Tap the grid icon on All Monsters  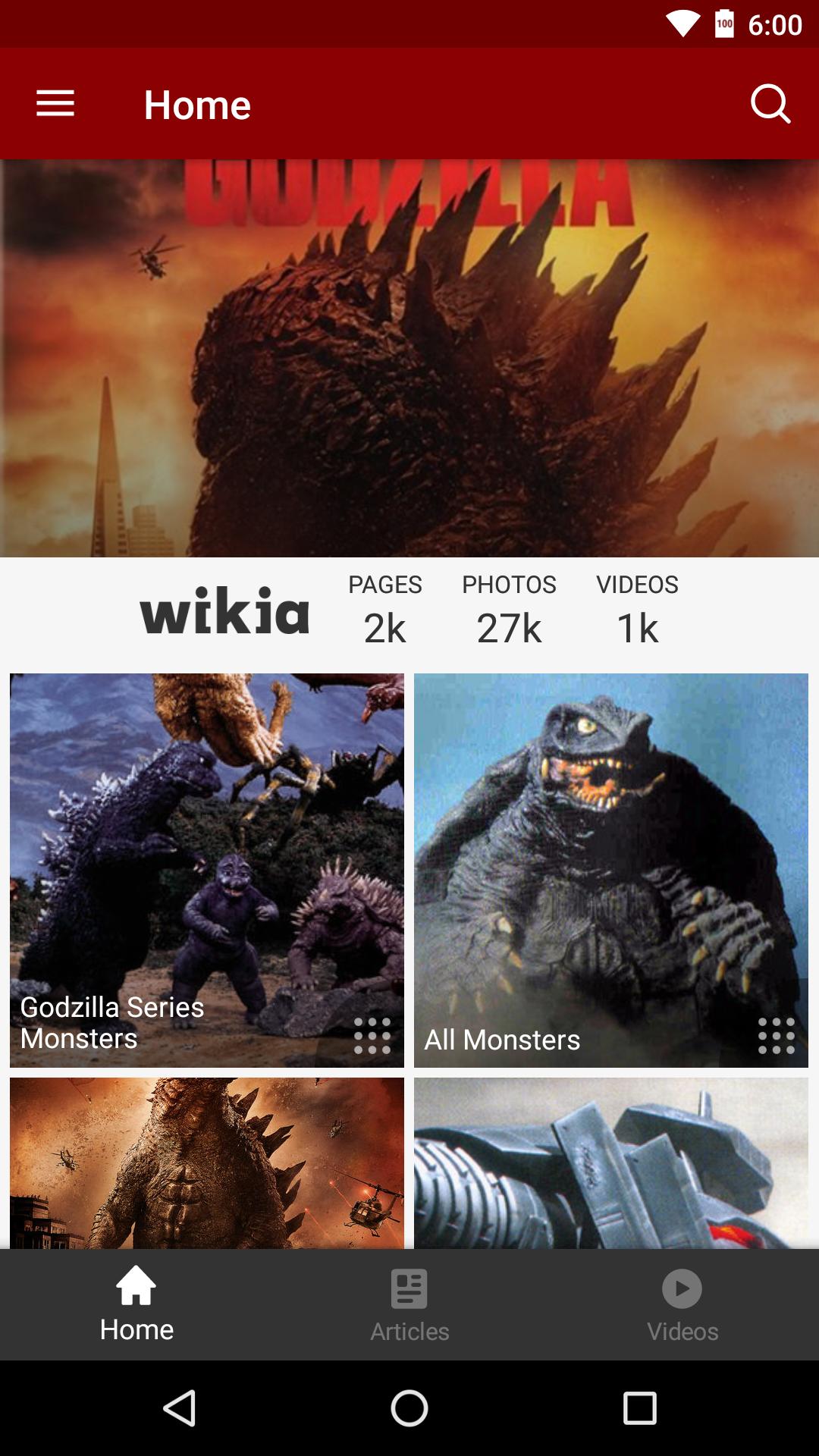[777, 1036]
